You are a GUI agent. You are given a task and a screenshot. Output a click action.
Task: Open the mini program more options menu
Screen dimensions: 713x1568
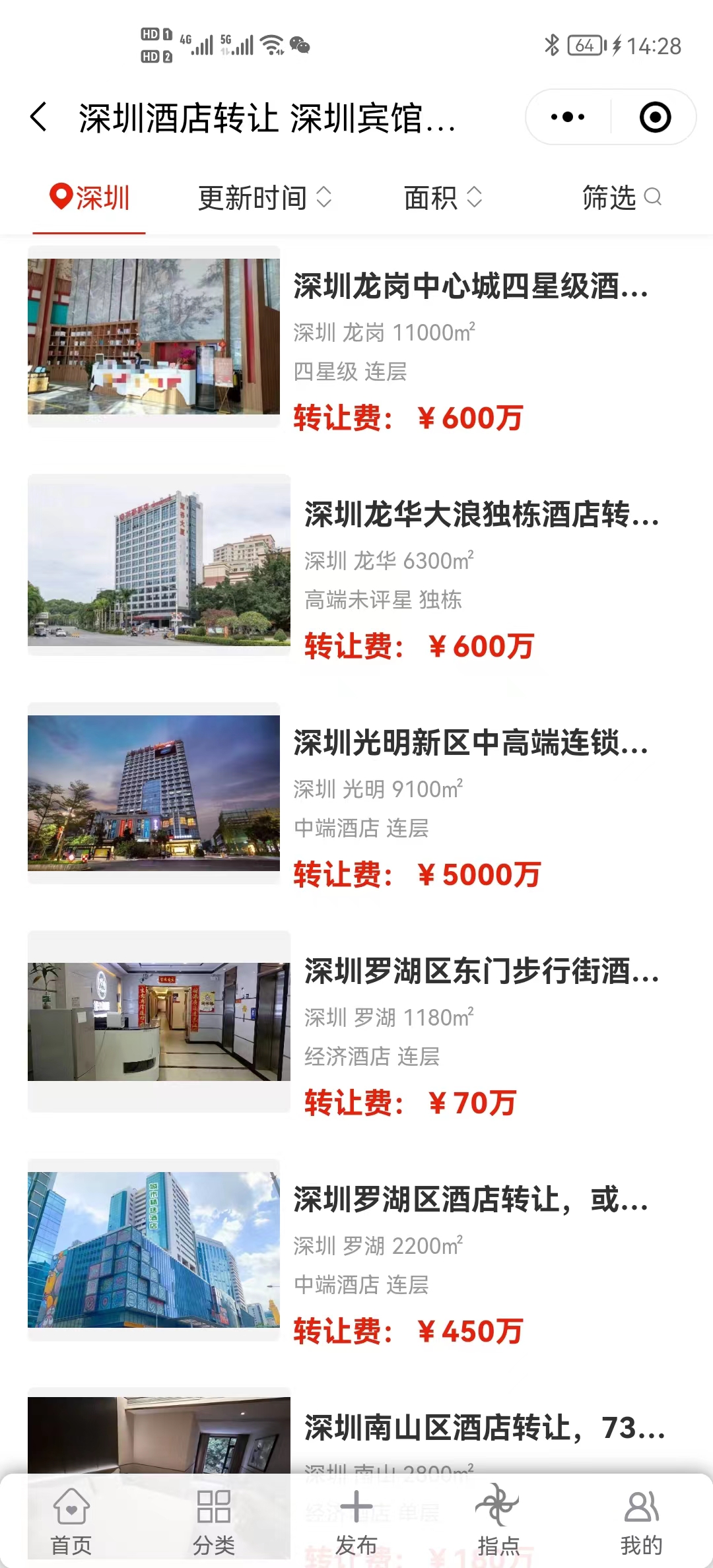568,117
